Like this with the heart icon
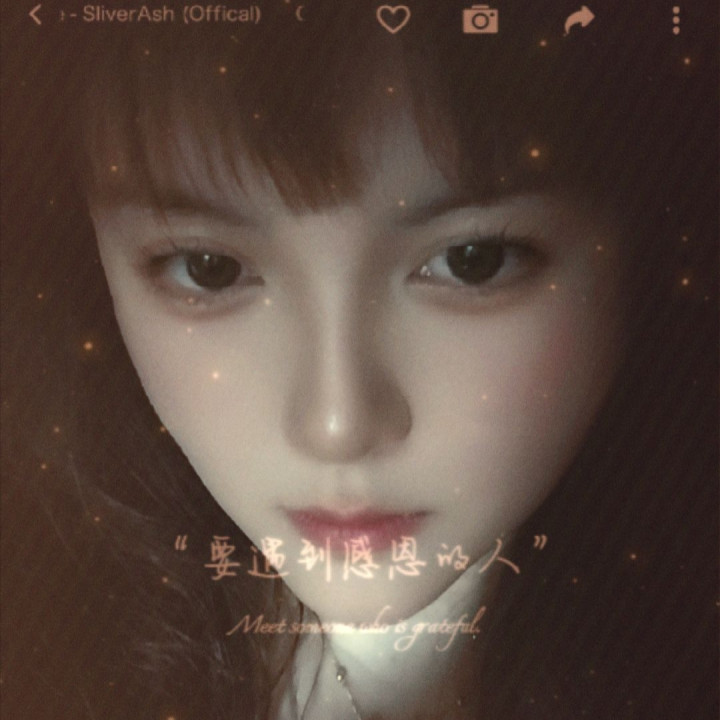The height and width of the screenshot is (720, 720). click(393, 19)
